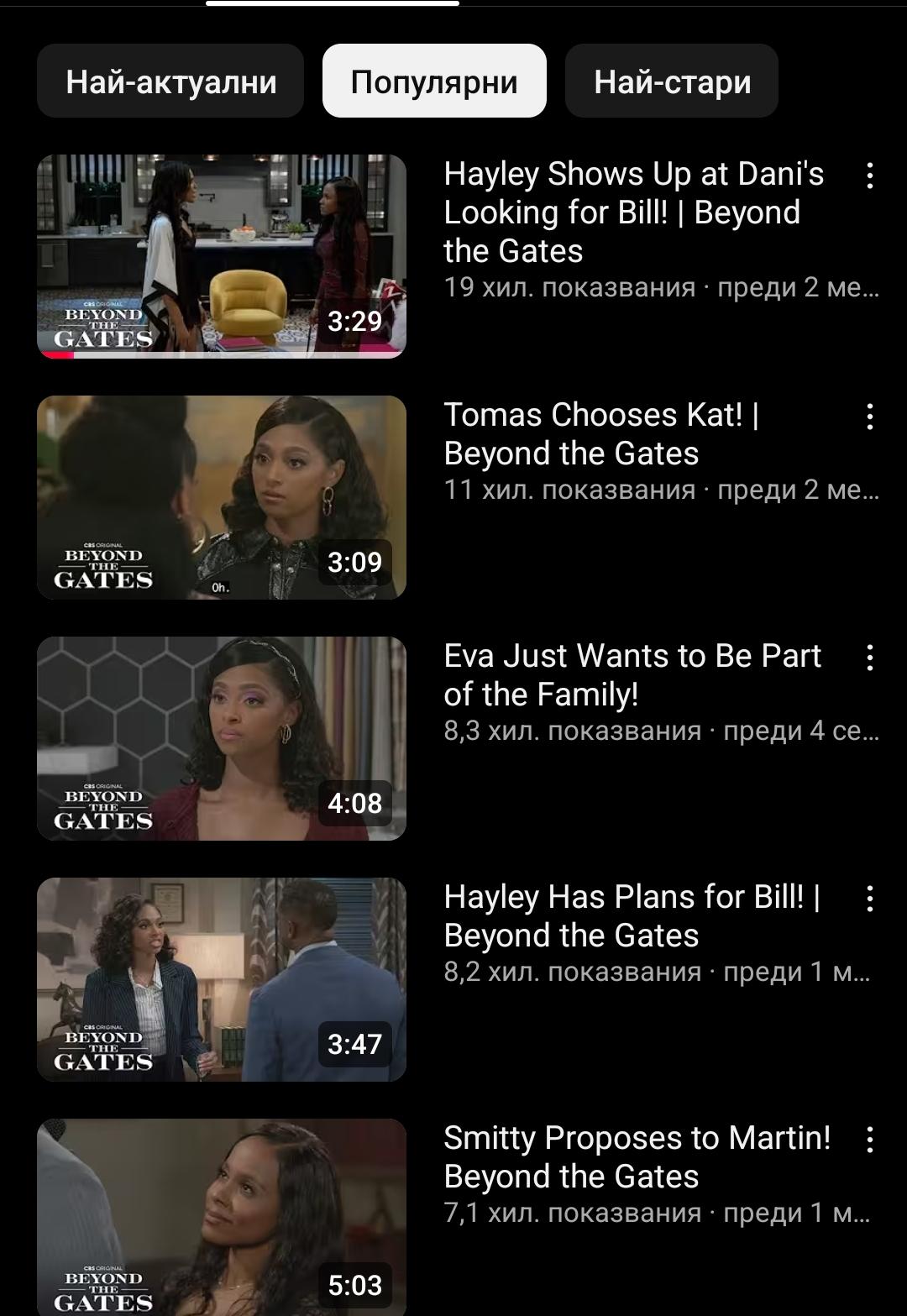Play Tomas Chooses Kat! video

[222, 497]
